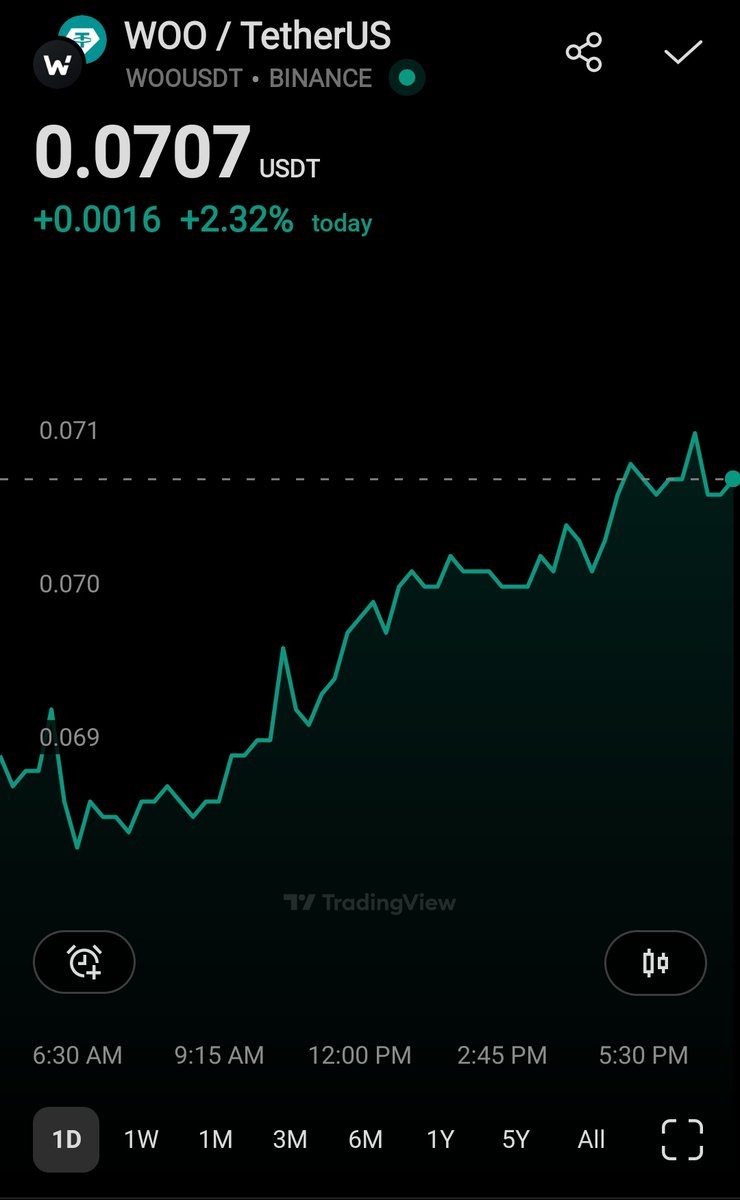Image resolution: width=740 pixels, height=1200 pixels.
Task: Select the 1D time range
Action: point(66,1139)
